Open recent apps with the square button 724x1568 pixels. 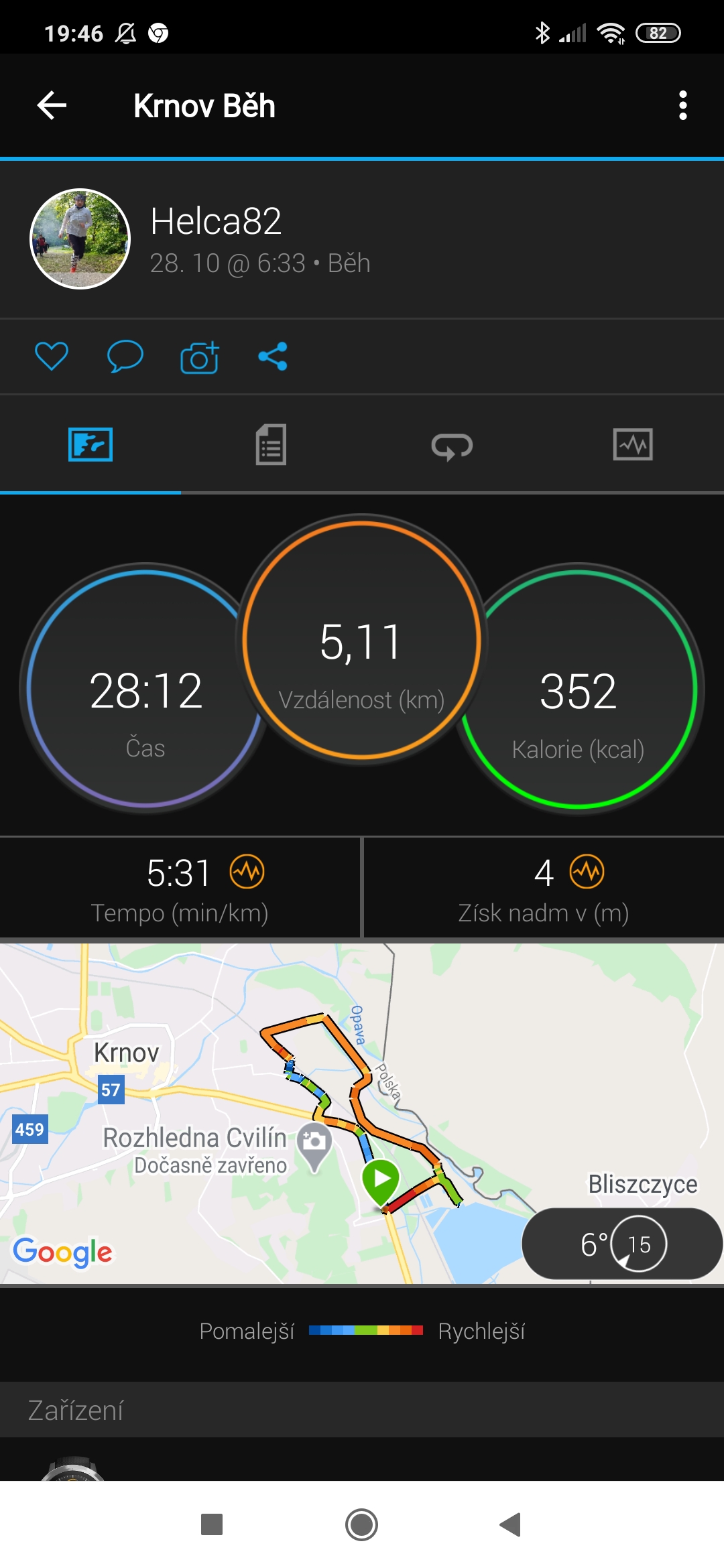point(212,1524)
